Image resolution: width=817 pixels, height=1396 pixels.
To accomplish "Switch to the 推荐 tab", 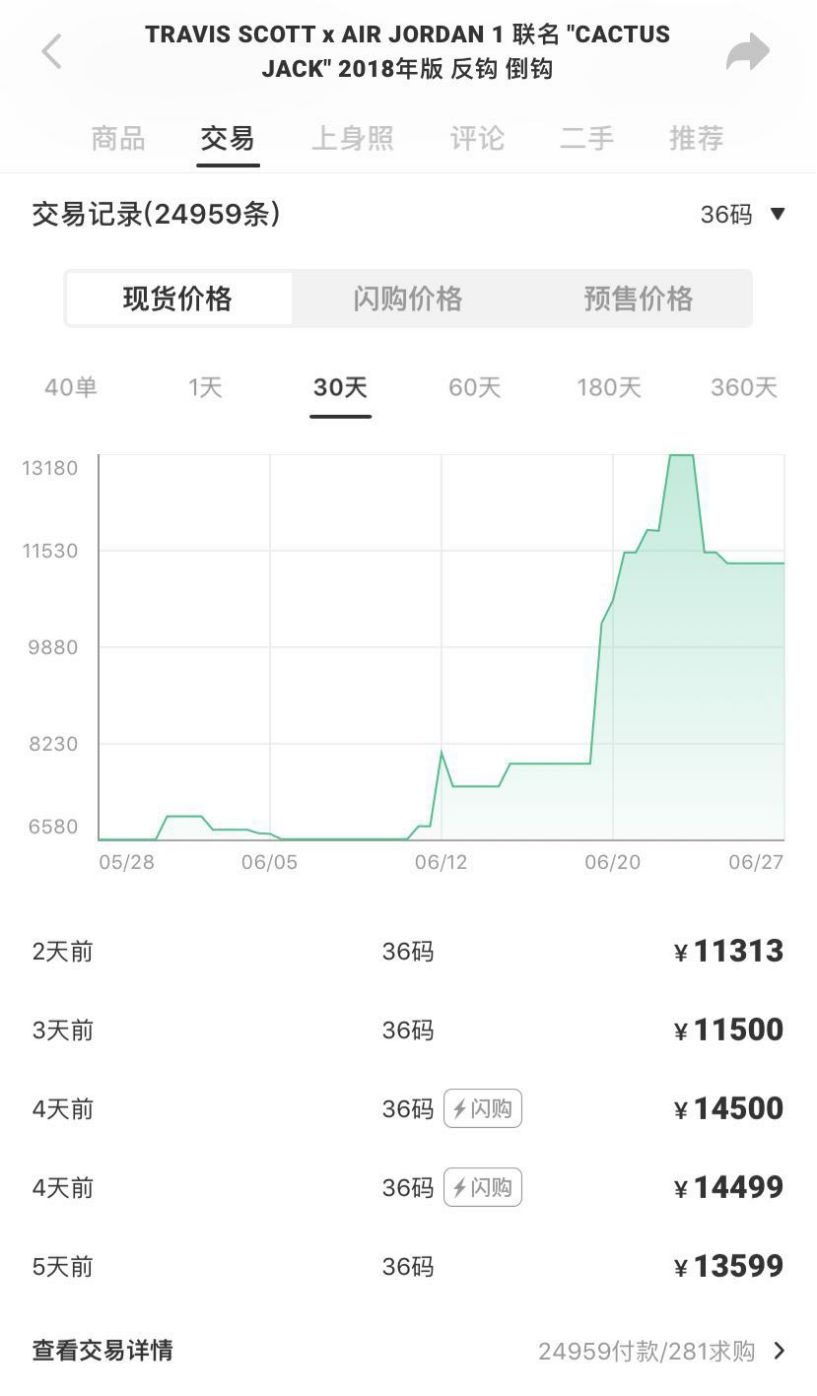I will point(696,138).
